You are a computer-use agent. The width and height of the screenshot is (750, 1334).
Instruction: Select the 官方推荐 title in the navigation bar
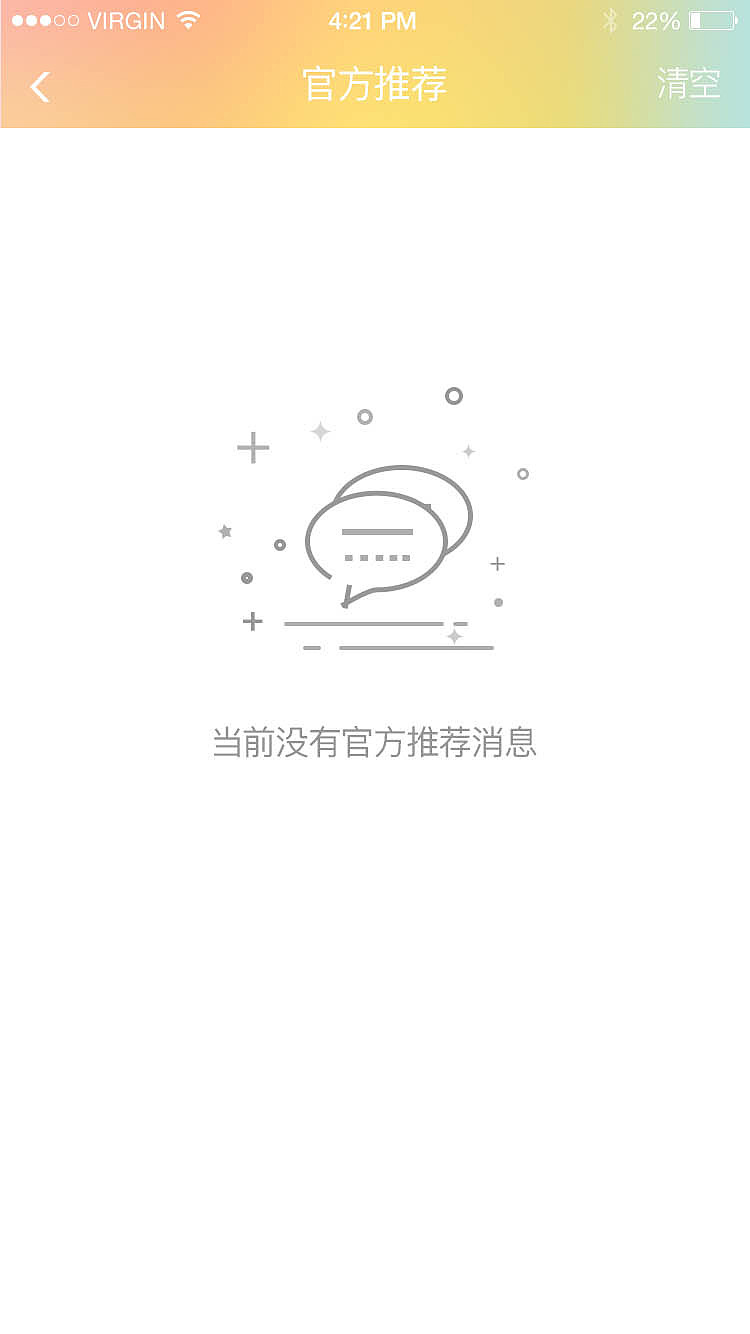[x=375, y=87]
